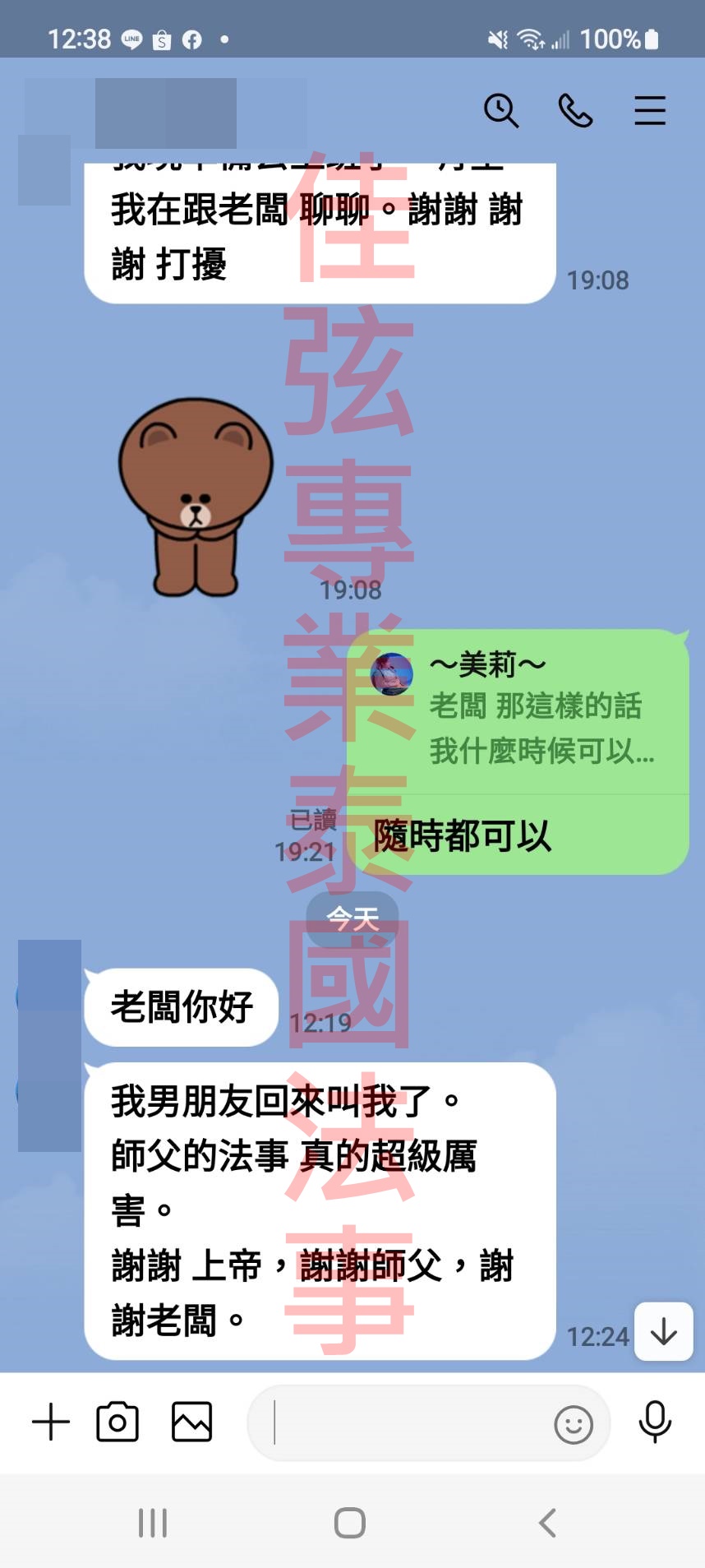Go back using system navigation
This screenshot has height=1568, width=705.
click(x=547, y=1523)
